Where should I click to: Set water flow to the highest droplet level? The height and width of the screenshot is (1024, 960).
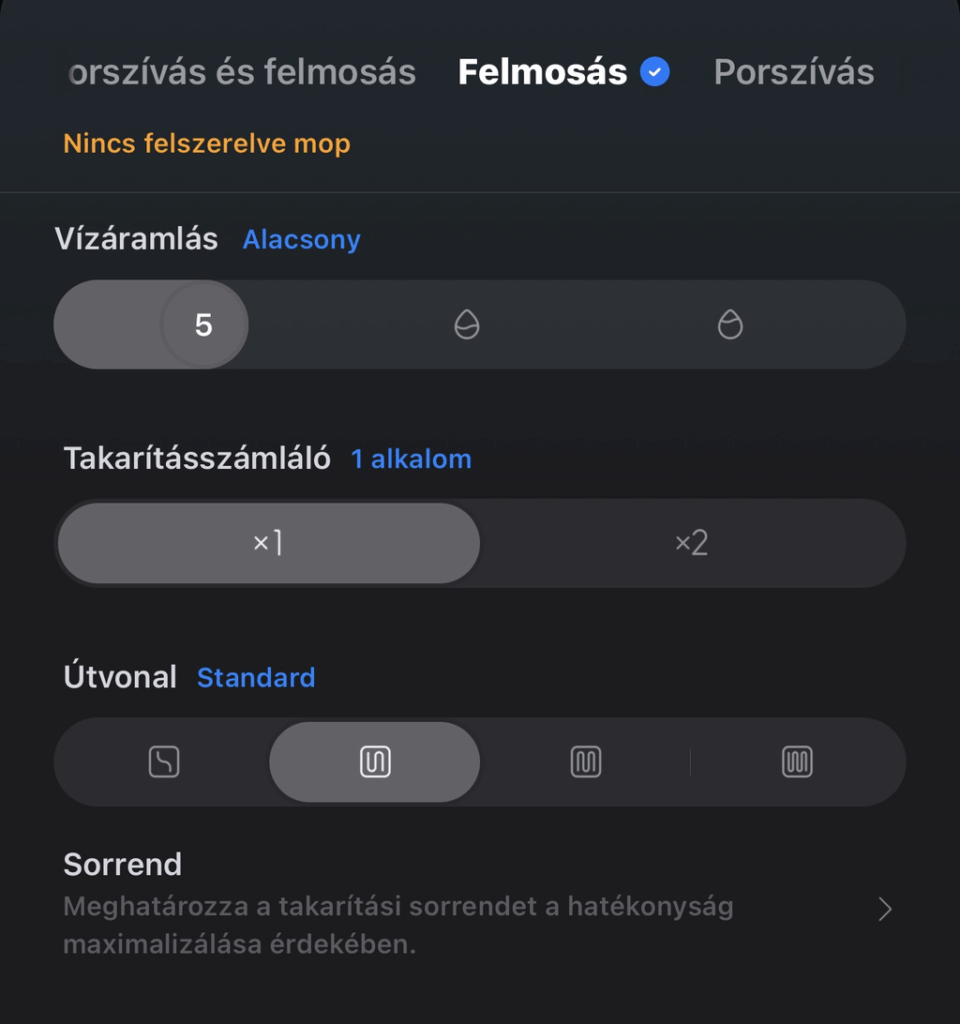[731, 325]
